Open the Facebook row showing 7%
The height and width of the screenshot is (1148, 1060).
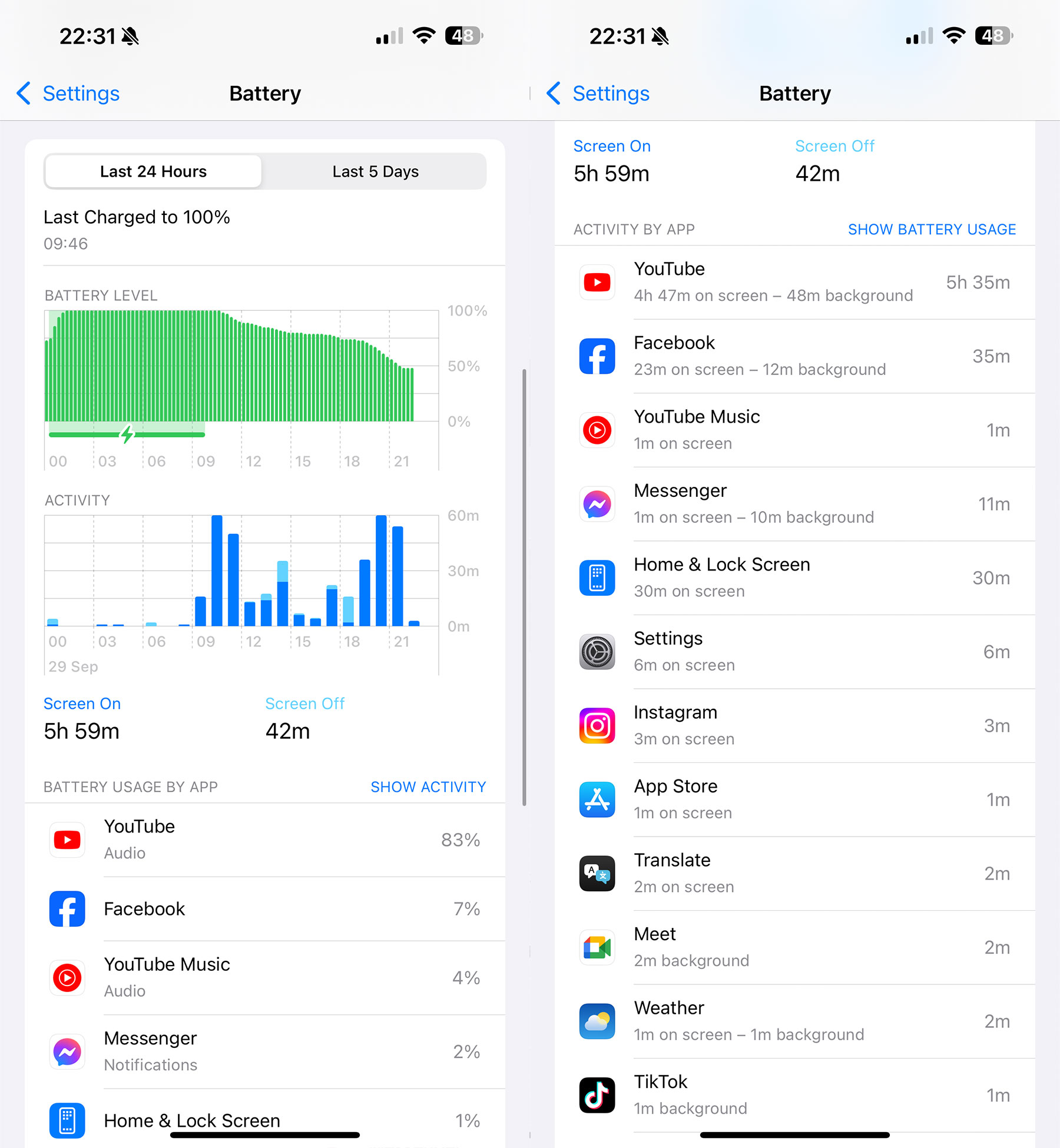tap(265, 909)
